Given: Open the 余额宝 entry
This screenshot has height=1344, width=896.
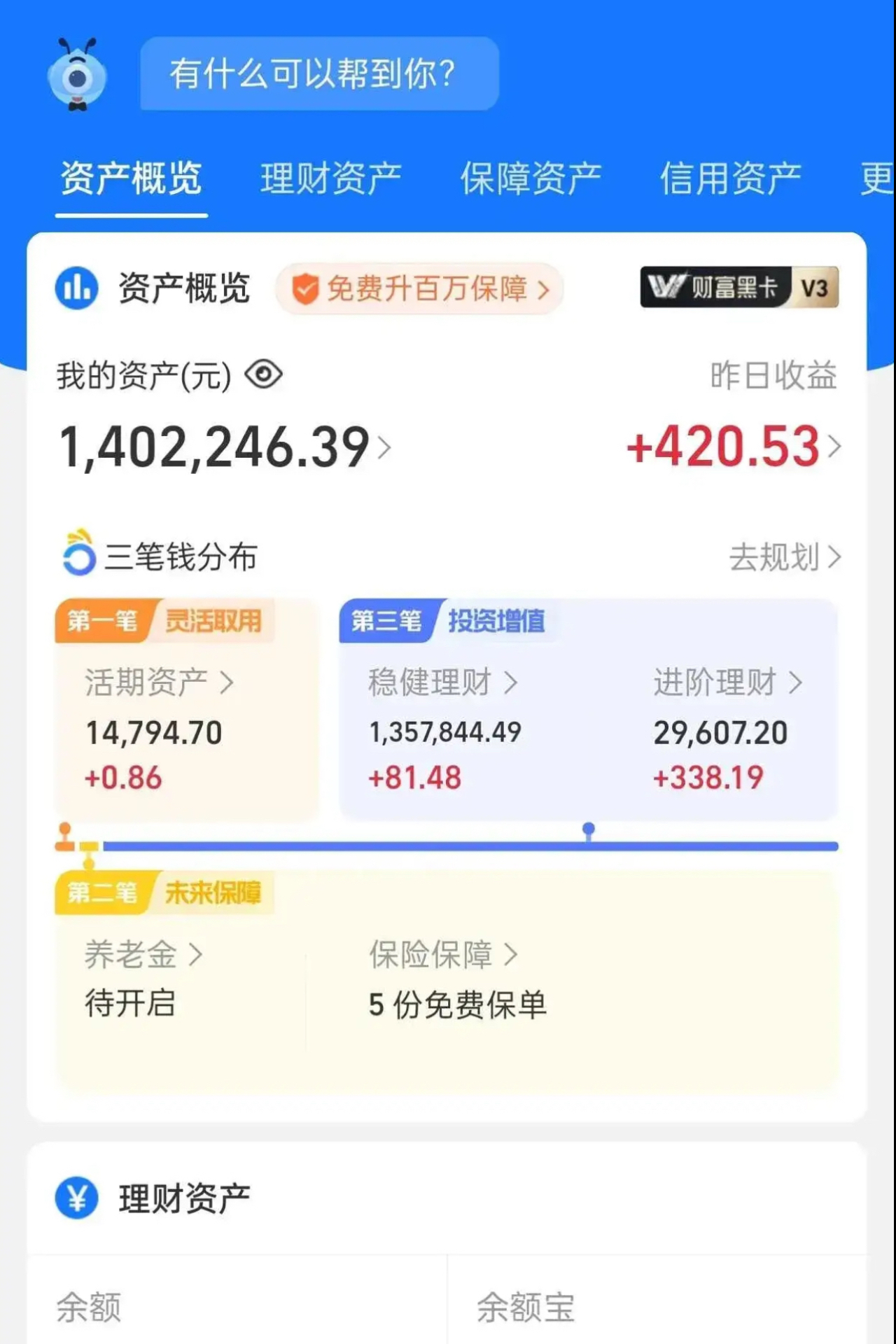Looking at the screenshot, I should (526, 1307).
